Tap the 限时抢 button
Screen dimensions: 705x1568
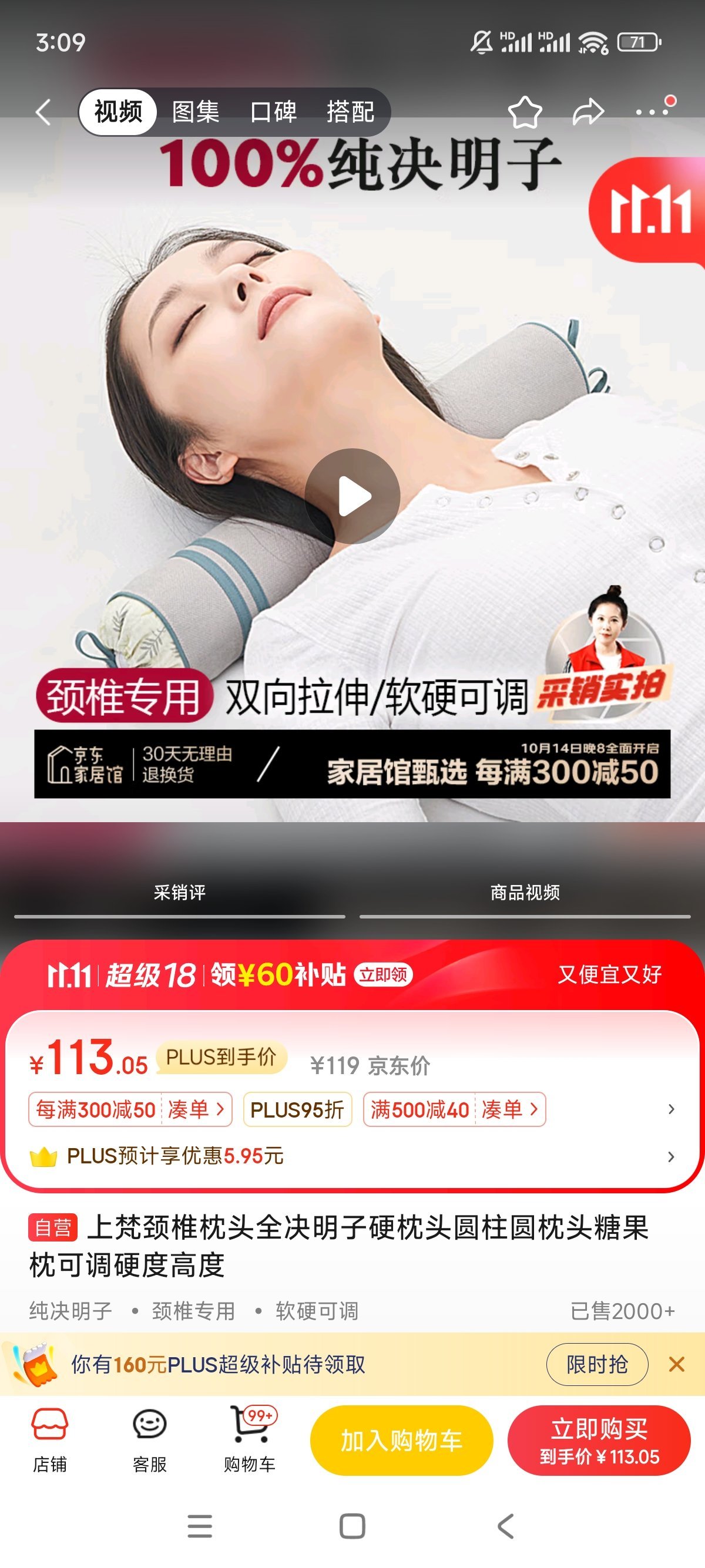597,1364
